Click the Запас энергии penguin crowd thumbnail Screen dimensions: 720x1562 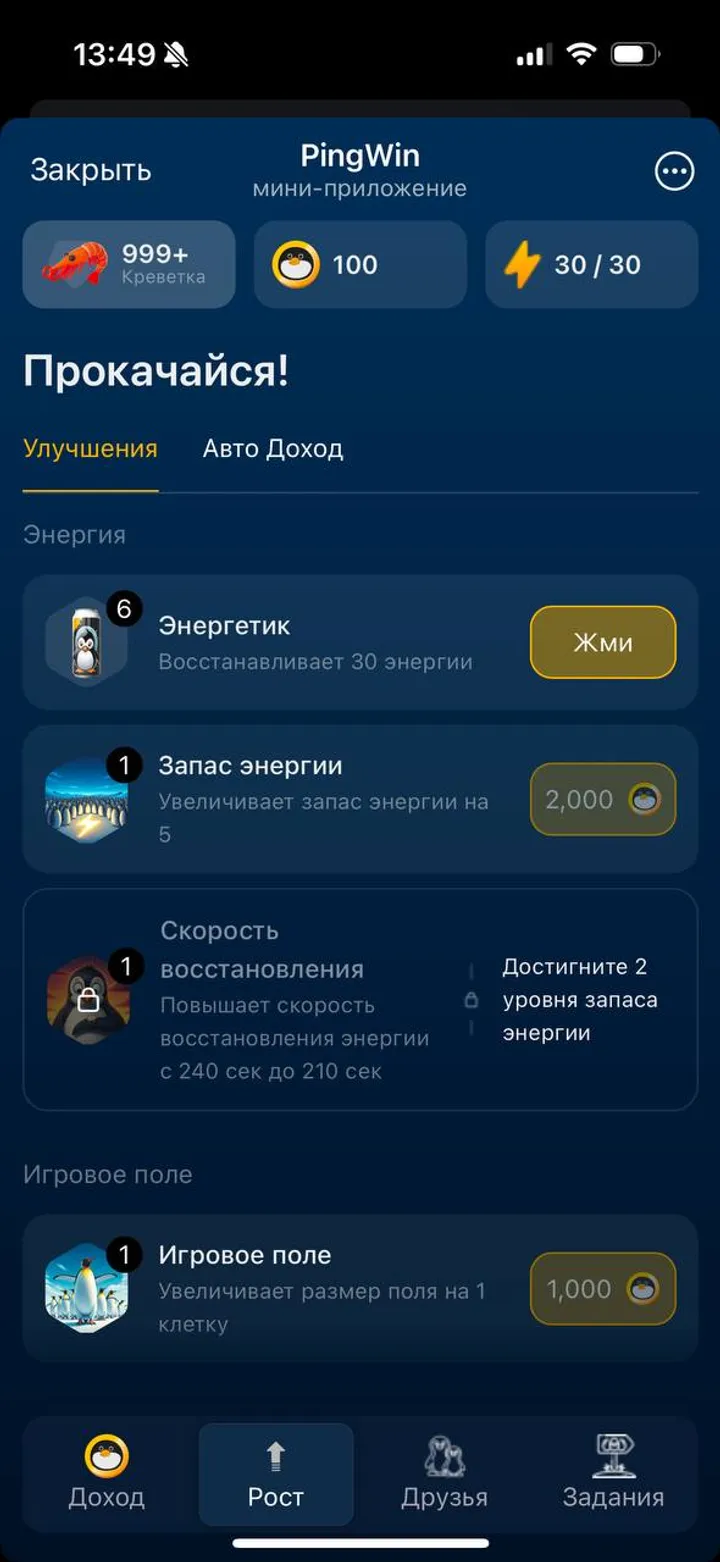point(86,799)
